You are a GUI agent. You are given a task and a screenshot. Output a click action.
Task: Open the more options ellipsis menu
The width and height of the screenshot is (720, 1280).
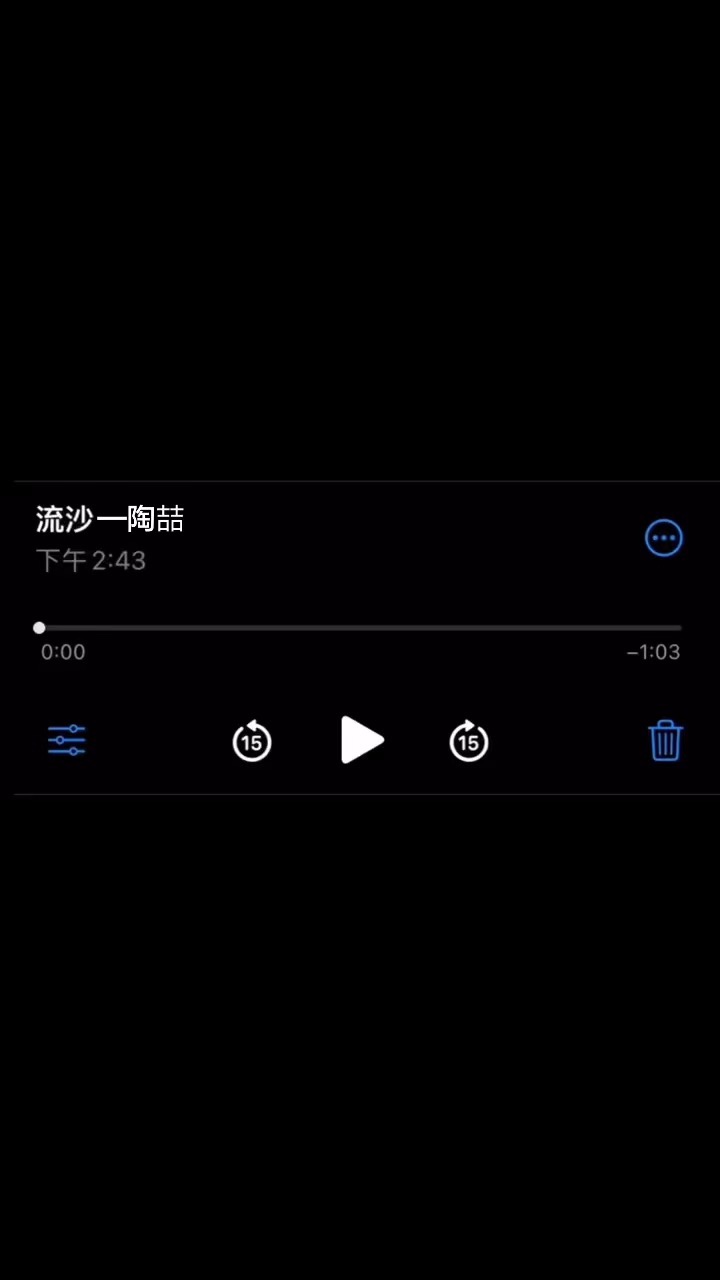pyautogui.click(x=664, y=538)
